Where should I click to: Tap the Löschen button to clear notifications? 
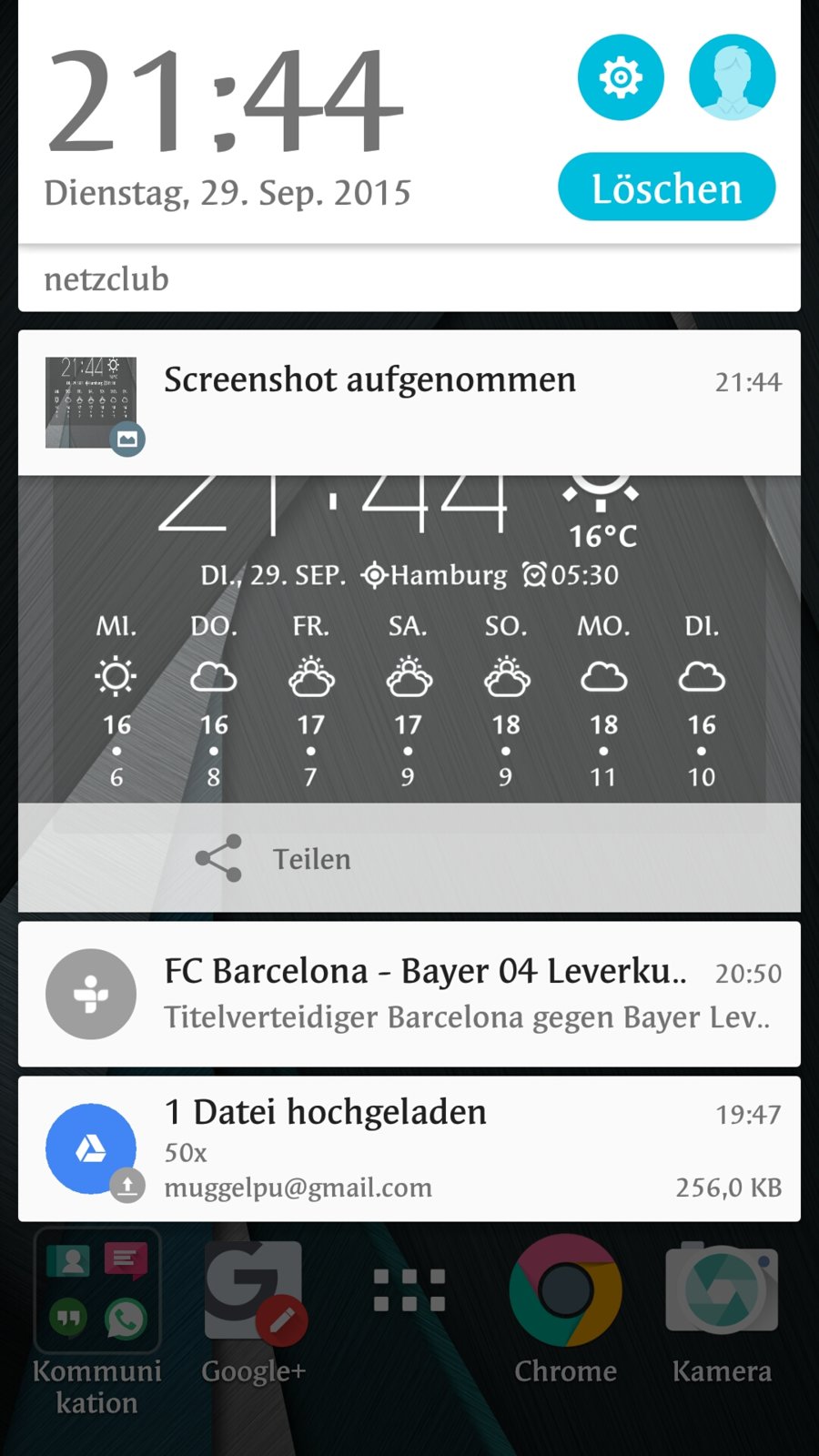tap(666, 187)
